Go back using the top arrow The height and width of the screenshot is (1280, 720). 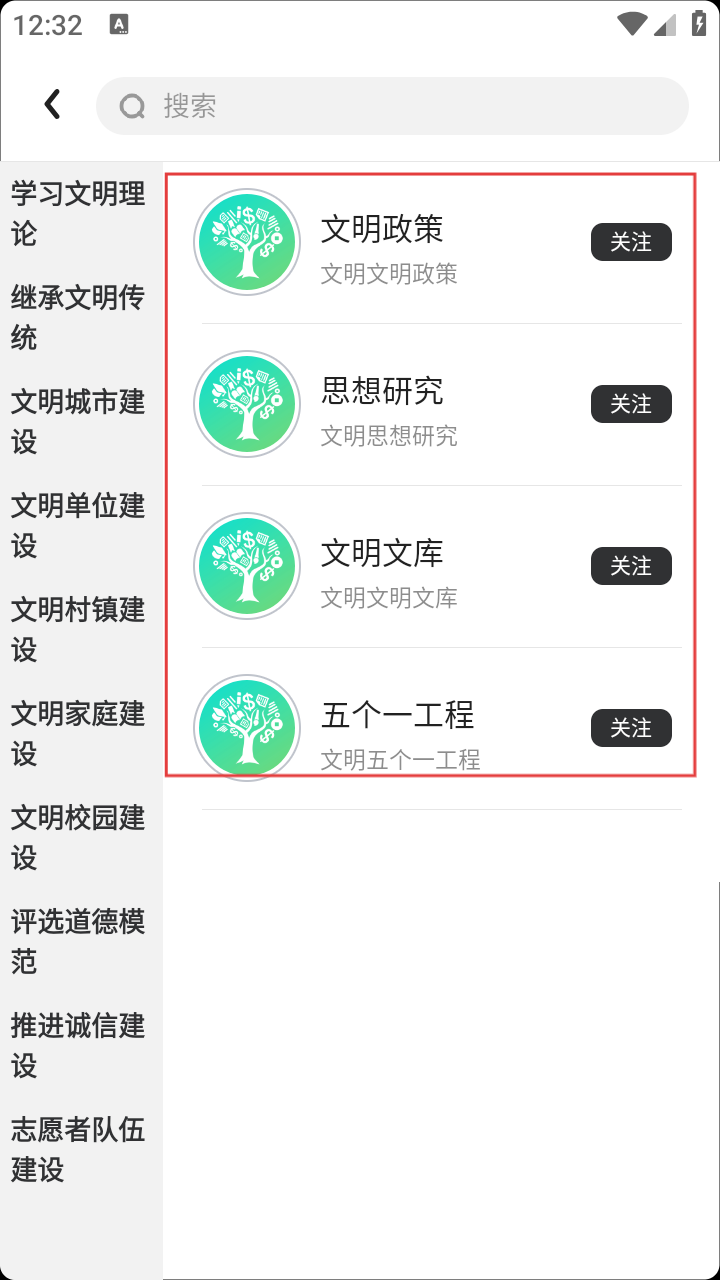tap(53, 104)
